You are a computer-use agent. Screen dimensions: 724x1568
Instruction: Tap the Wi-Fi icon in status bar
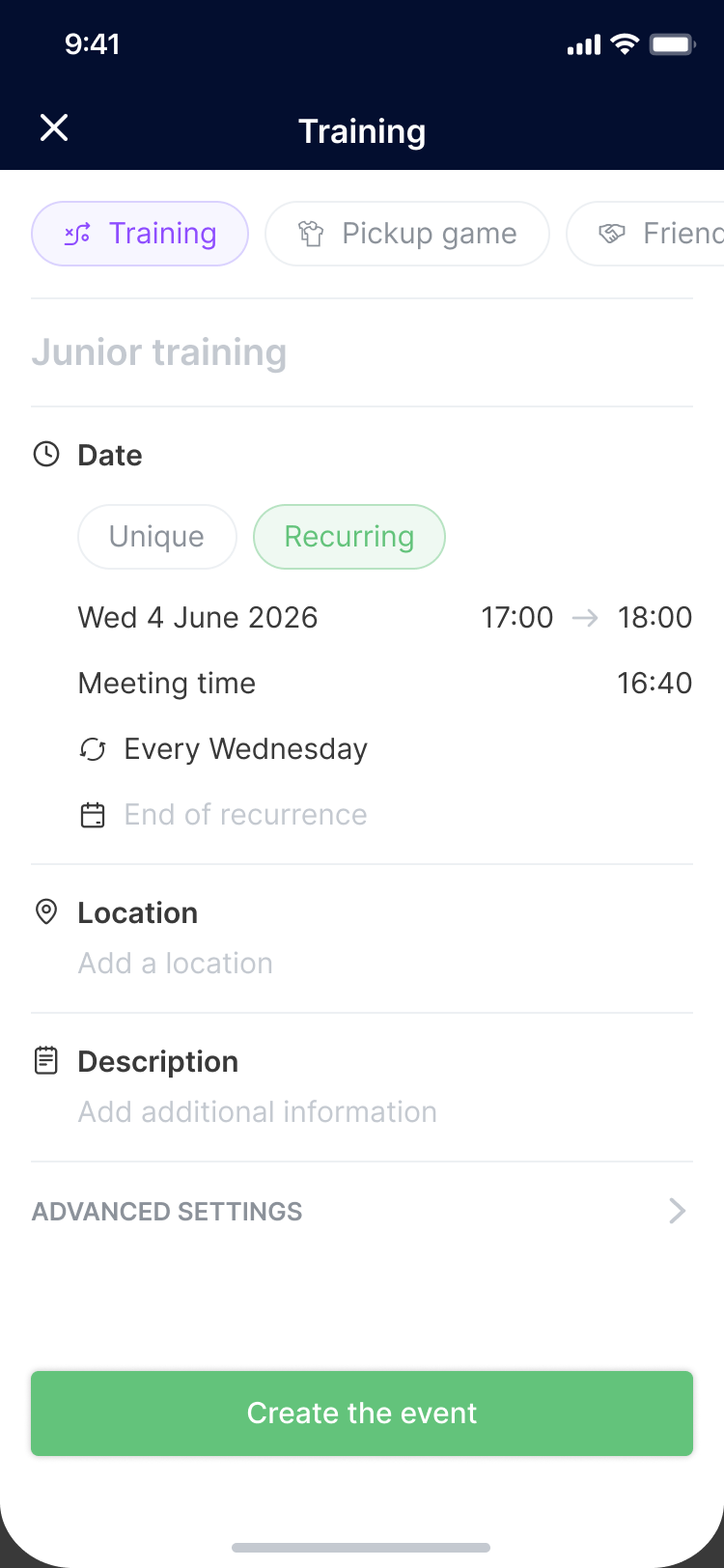(x=624, y=43)
